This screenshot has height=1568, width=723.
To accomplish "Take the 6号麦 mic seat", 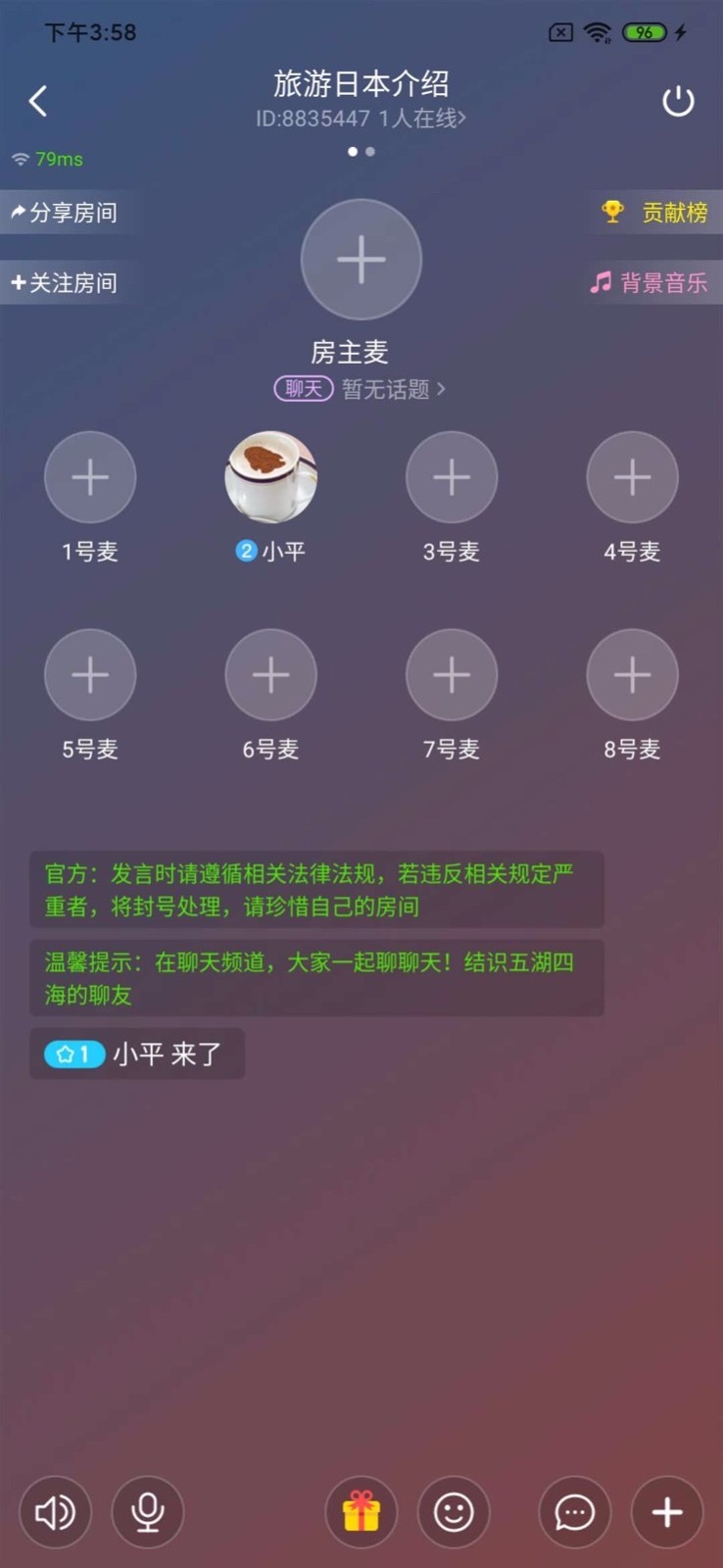I will [x=271, y=675].
